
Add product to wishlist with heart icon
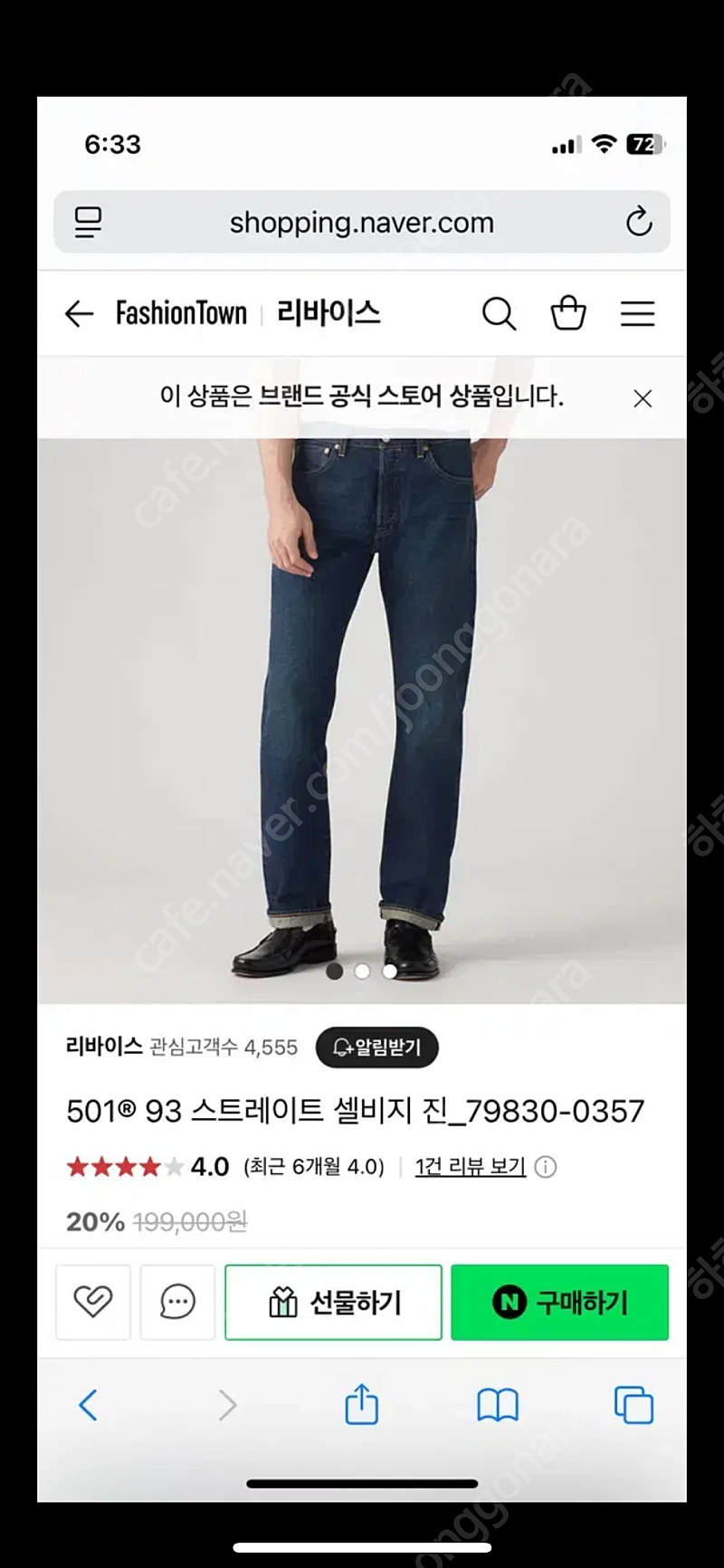tap(92, 1302)
